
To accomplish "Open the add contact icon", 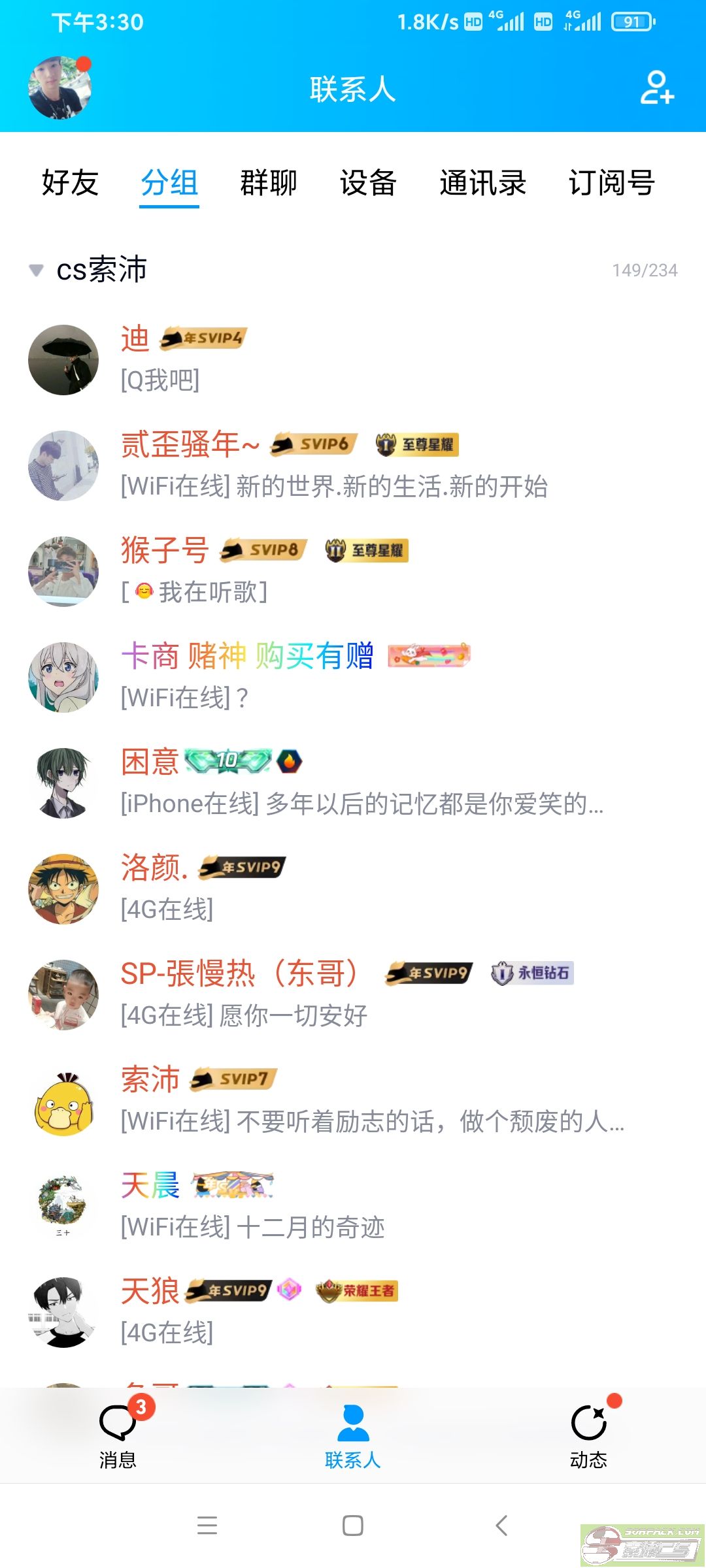I will coord(657,88).
